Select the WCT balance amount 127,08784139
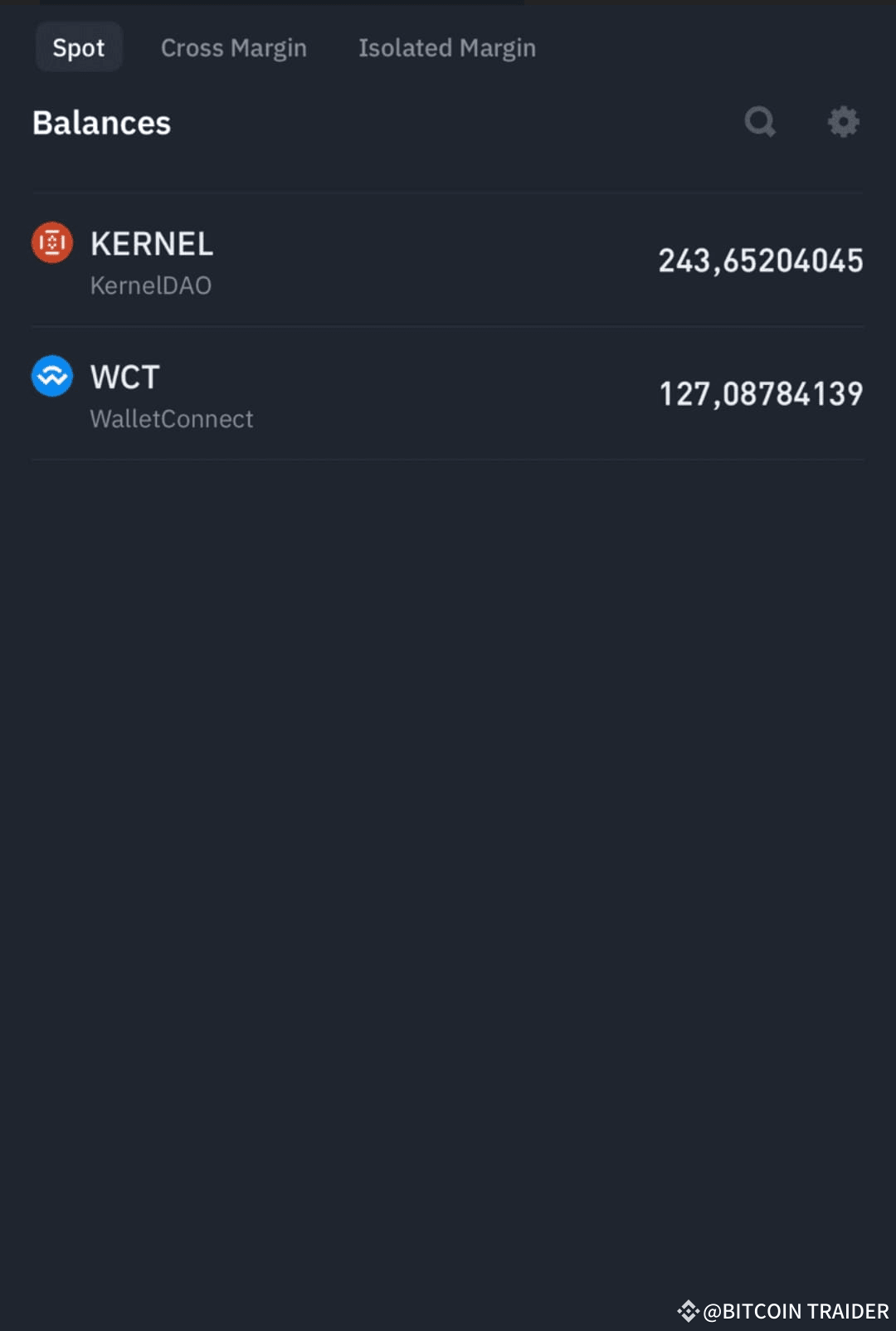The width and height of the screenshot is (896, 1331). click(761, 394)
